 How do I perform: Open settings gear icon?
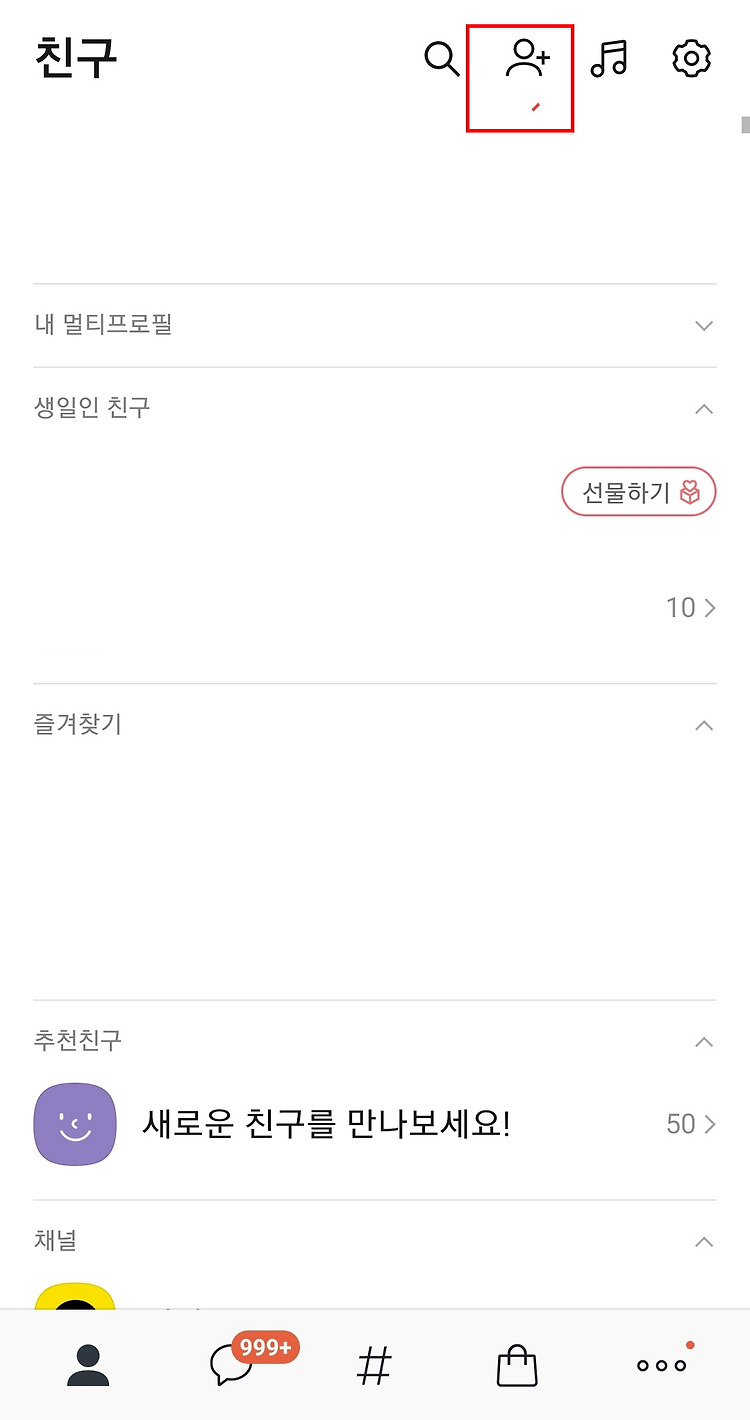691,59
